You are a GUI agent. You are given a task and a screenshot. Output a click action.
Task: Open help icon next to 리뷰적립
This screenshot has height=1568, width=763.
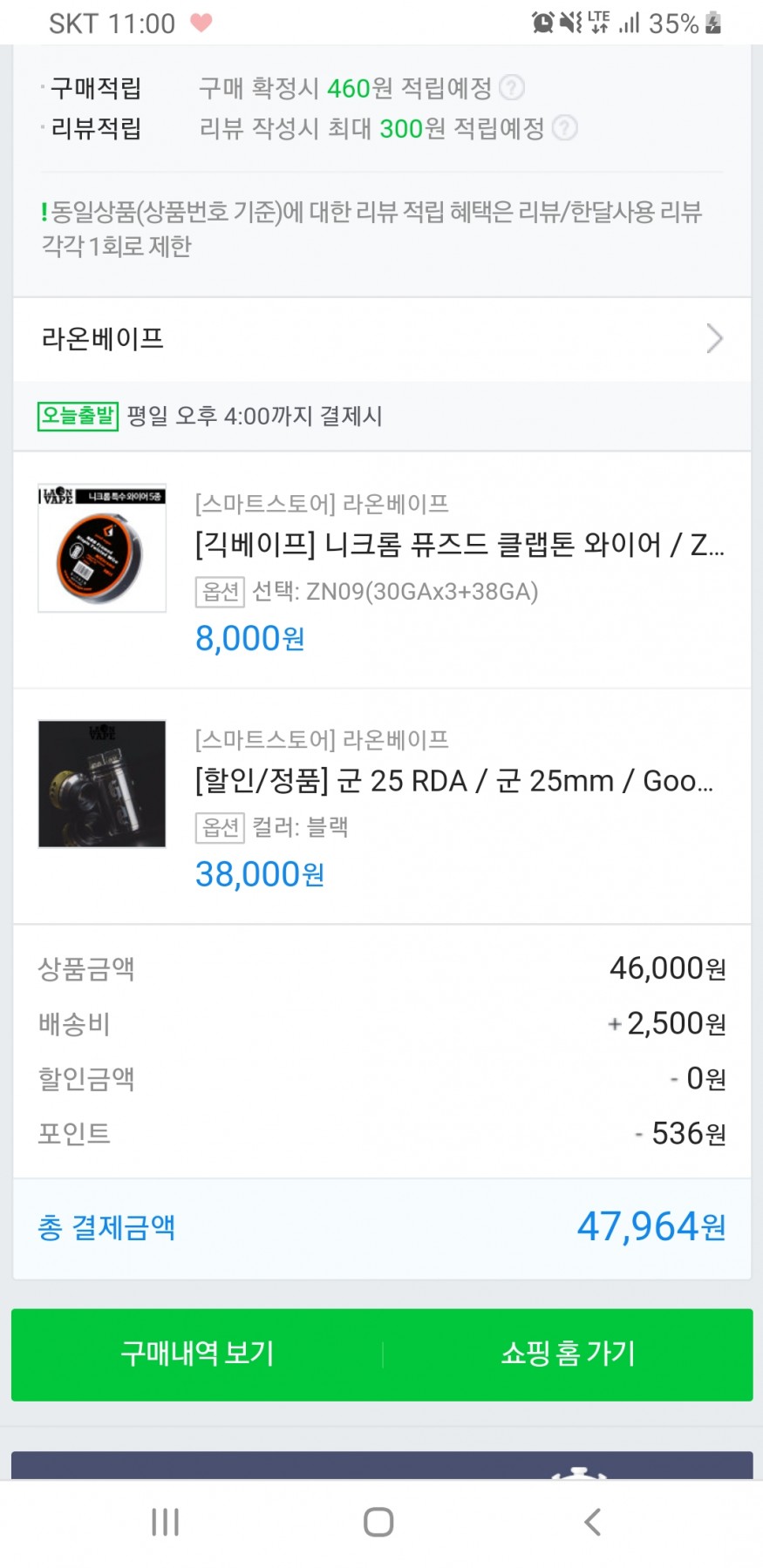(x=565, y=128)
